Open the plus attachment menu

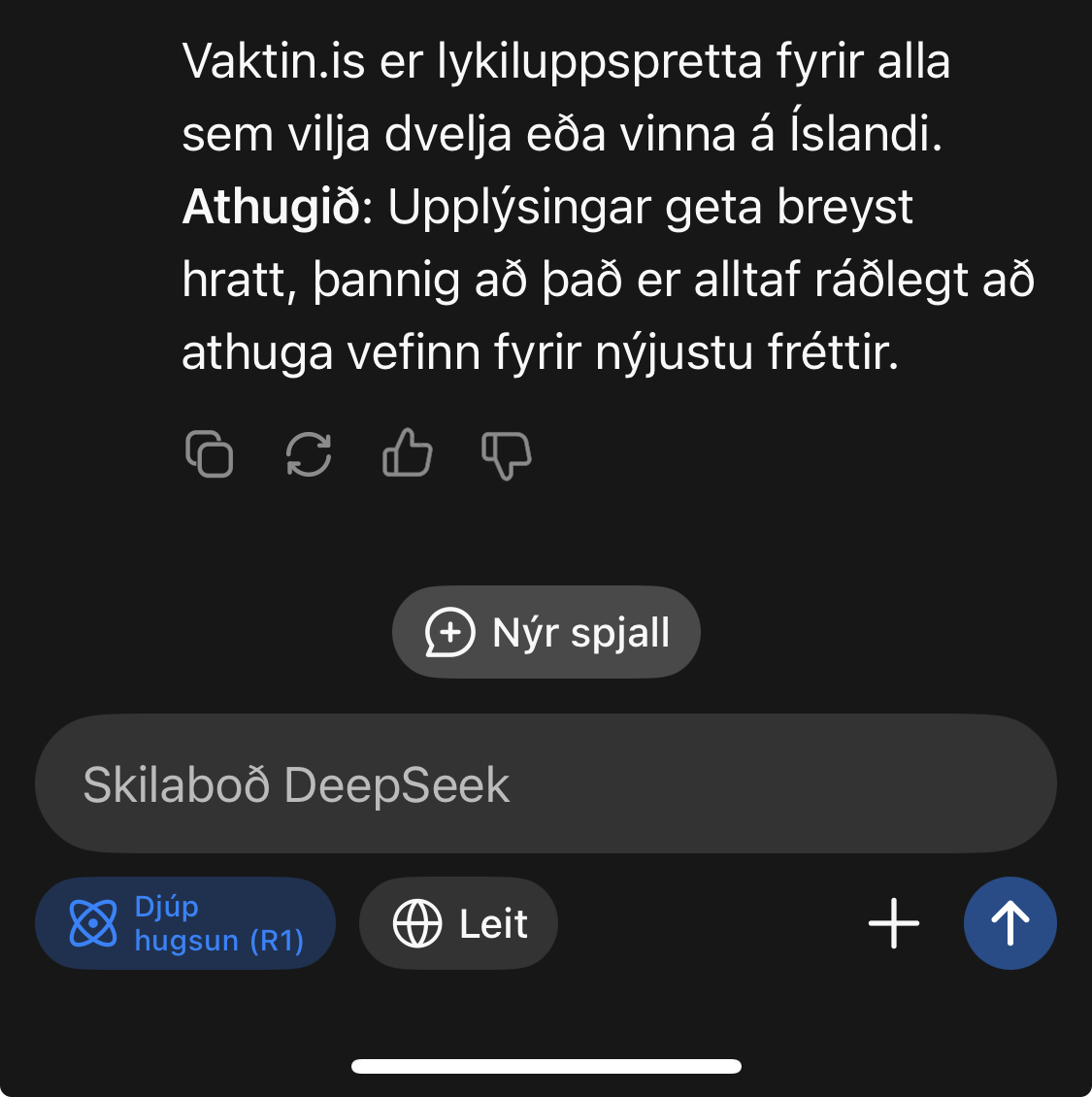coord(893,923)
